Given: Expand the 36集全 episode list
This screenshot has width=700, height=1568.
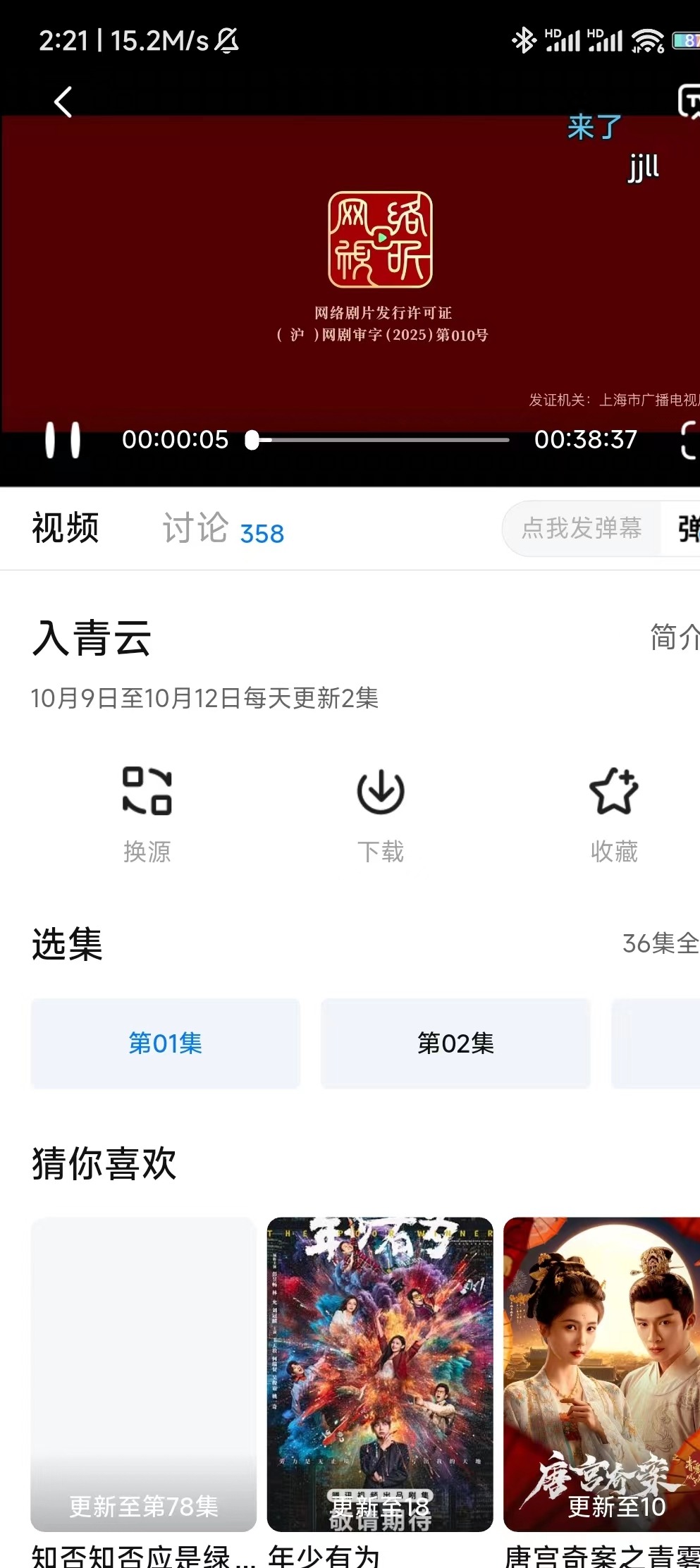Looking at the screenshot, I should 661,943.
